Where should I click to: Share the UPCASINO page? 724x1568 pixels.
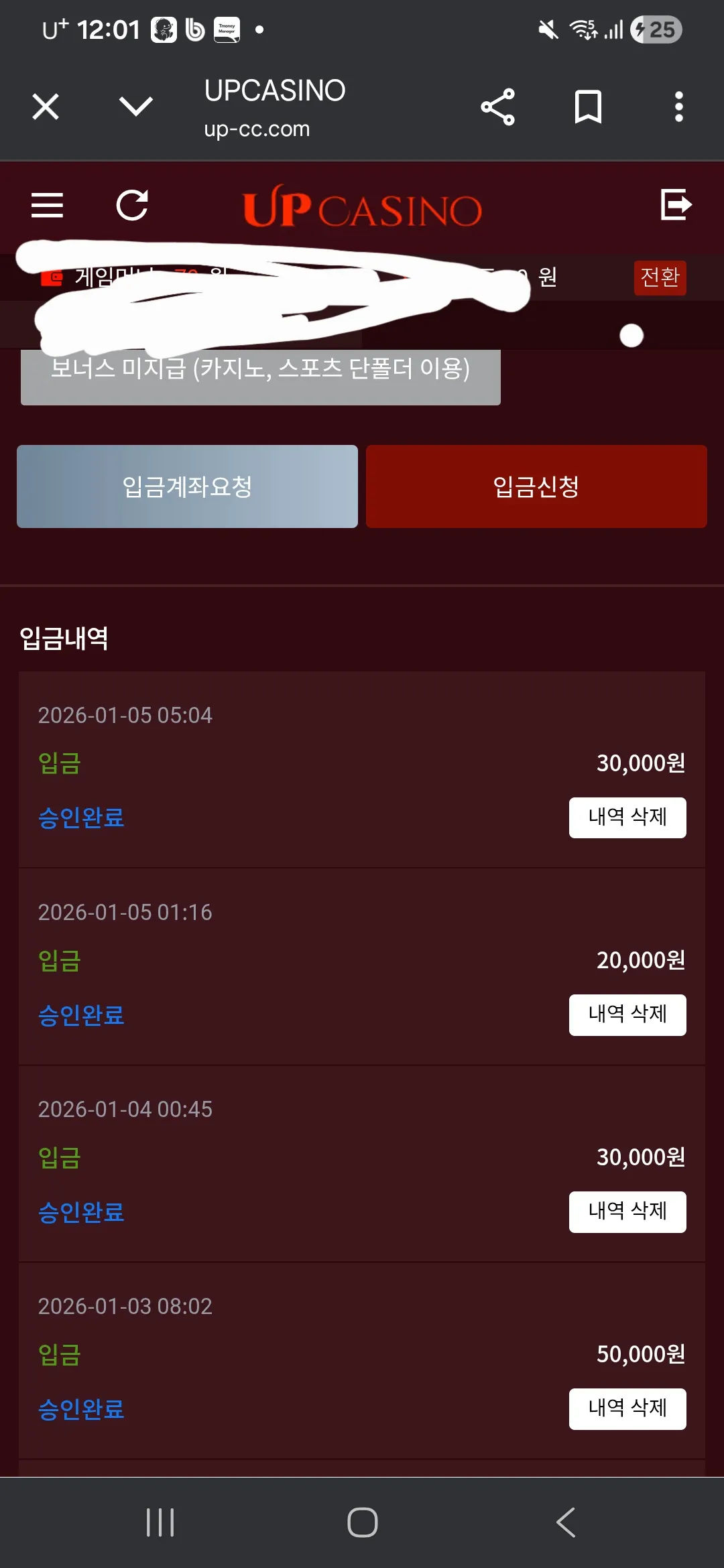497,107
